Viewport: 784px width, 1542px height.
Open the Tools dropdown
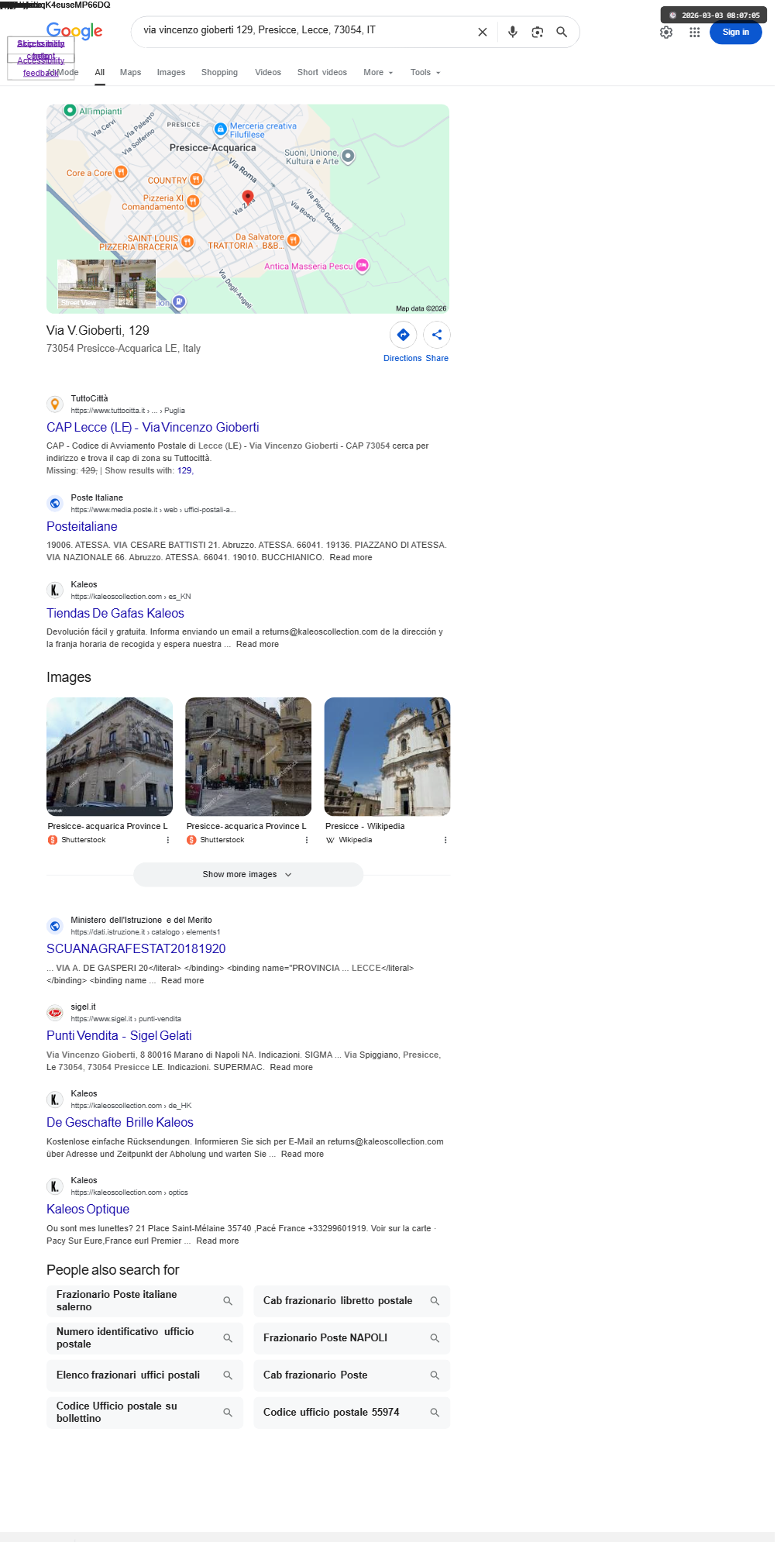(425, 72)
